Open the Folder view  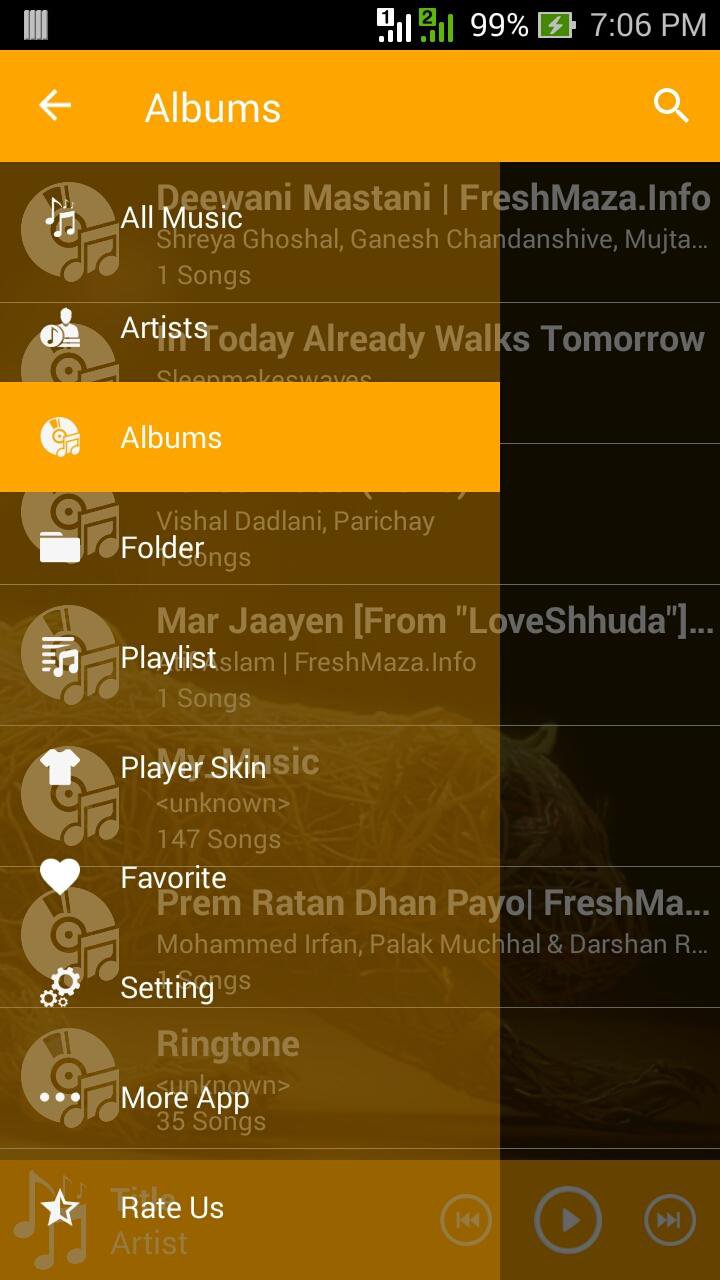[162, 548]
